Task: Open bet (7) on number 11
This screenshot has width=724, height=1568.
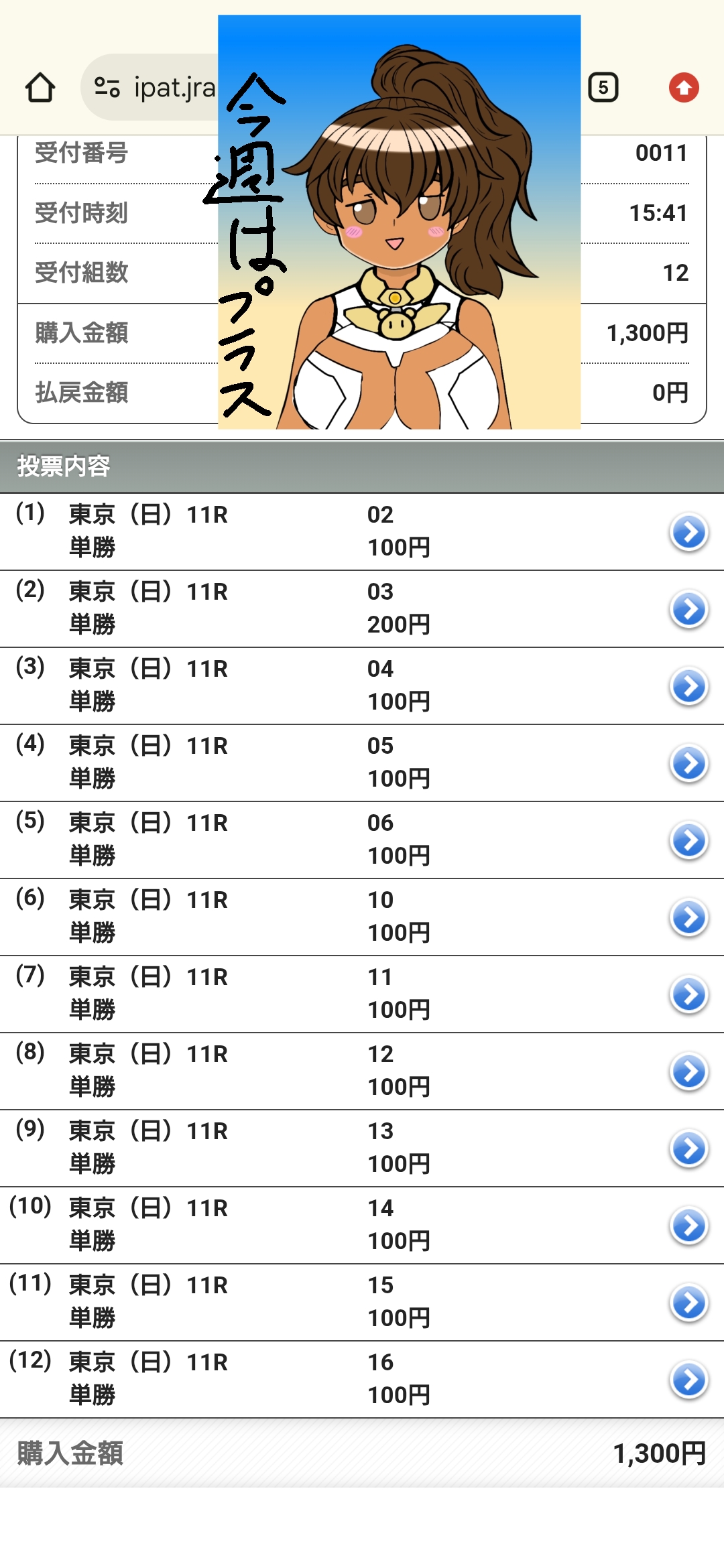Action: click(x=688, y=995)
